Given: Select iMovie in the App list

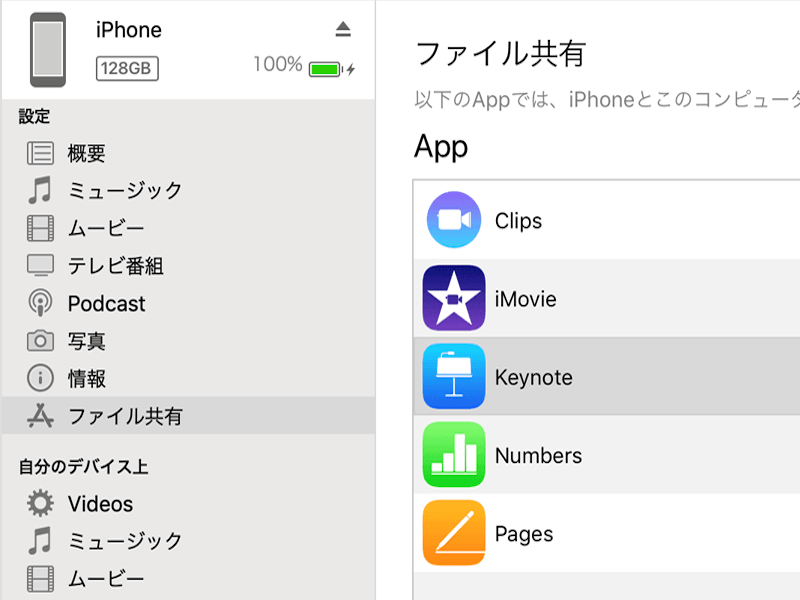Looking at the screenshot, I should tap(525, 299).
